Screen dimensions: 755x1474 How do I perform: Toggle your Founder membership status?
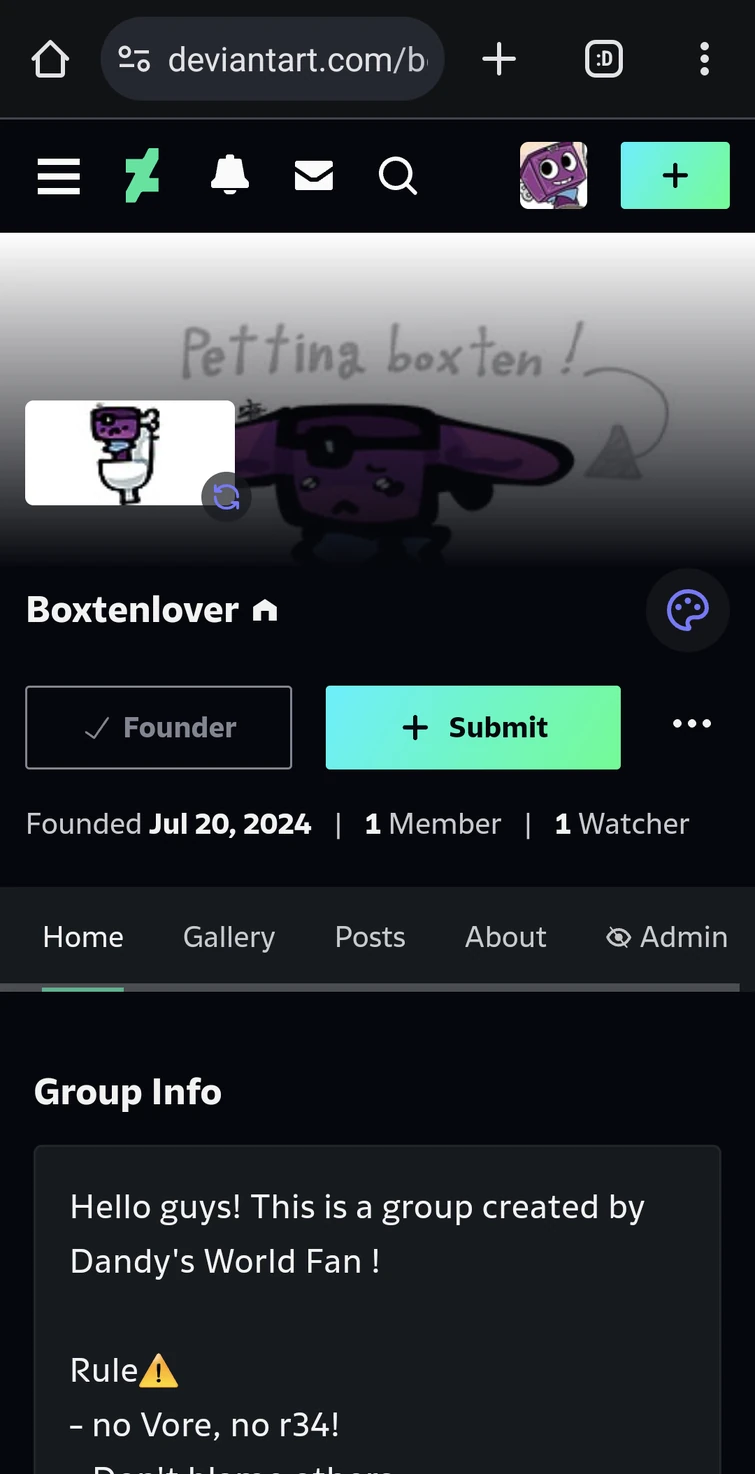(x=158, y=727)
